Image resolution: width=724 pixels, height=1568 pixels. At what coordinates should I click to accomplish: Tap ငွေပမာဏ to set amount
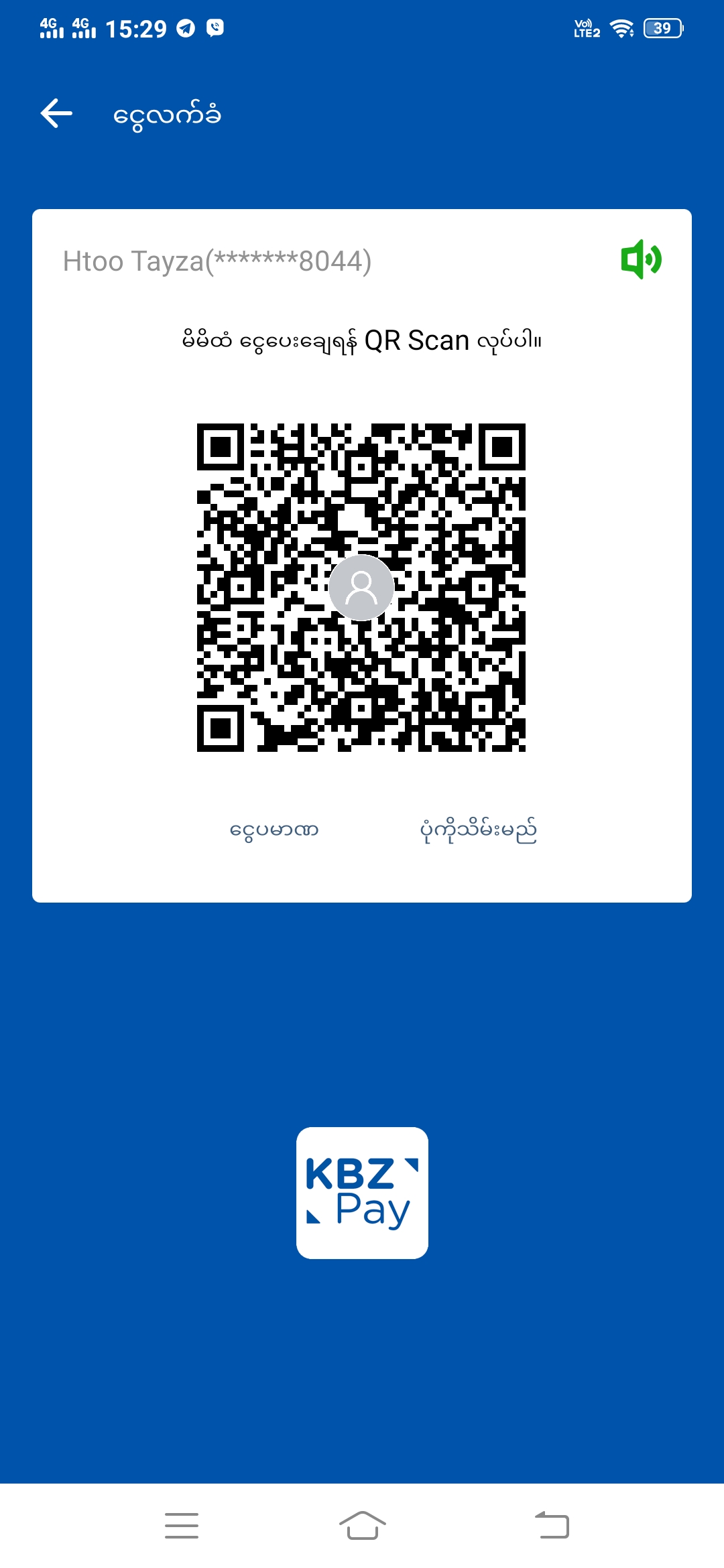274,830
